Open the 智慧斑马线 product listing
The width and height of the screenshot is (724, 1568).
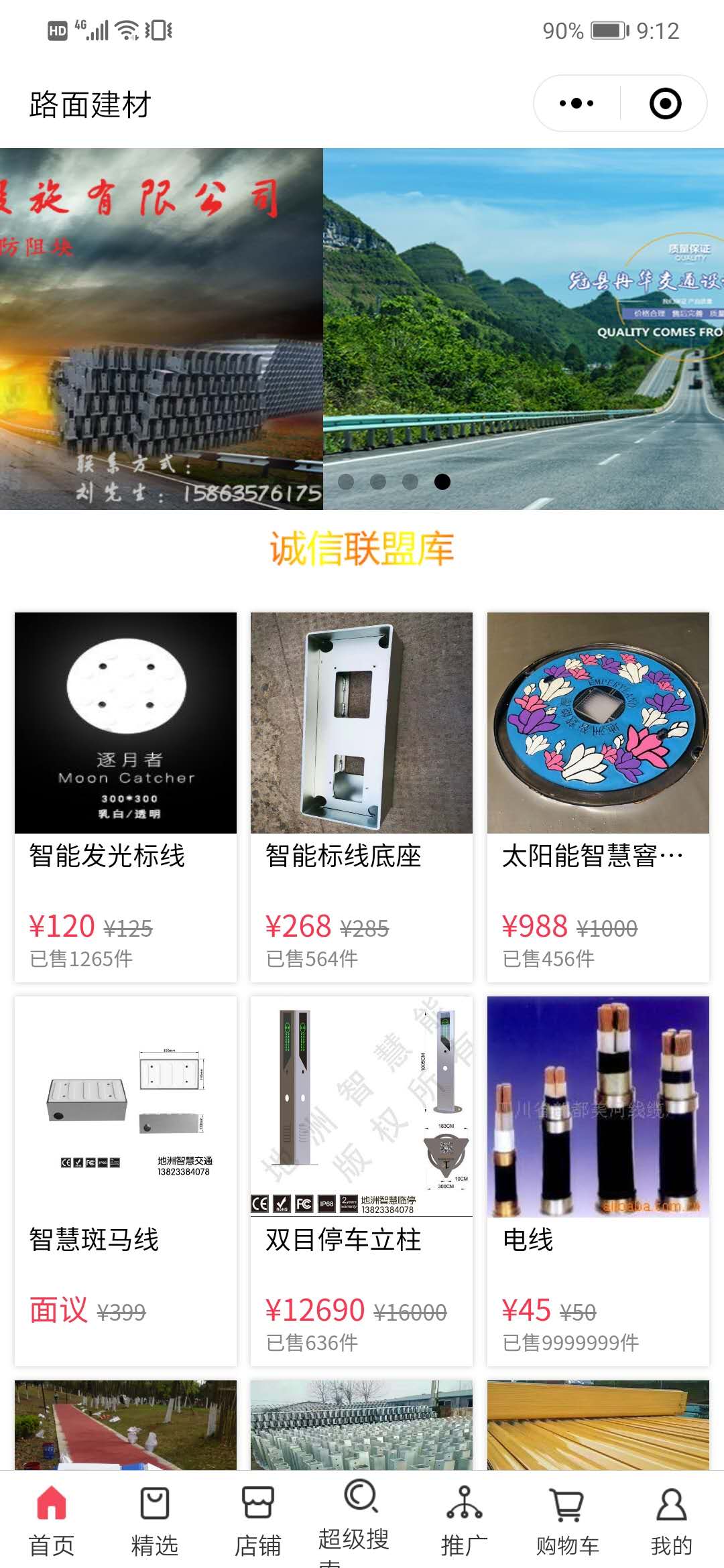click(125, 1179)
